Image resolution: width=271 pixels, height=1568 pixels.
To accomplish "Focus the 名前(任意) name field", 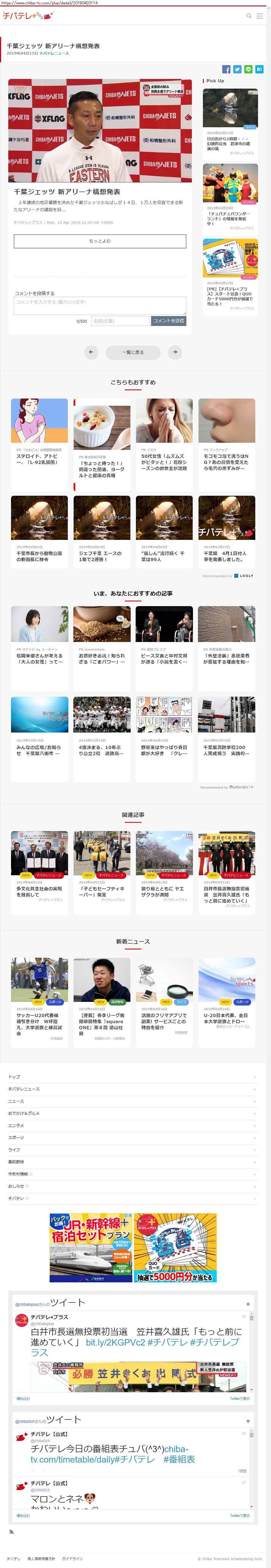I will point(120,321).
